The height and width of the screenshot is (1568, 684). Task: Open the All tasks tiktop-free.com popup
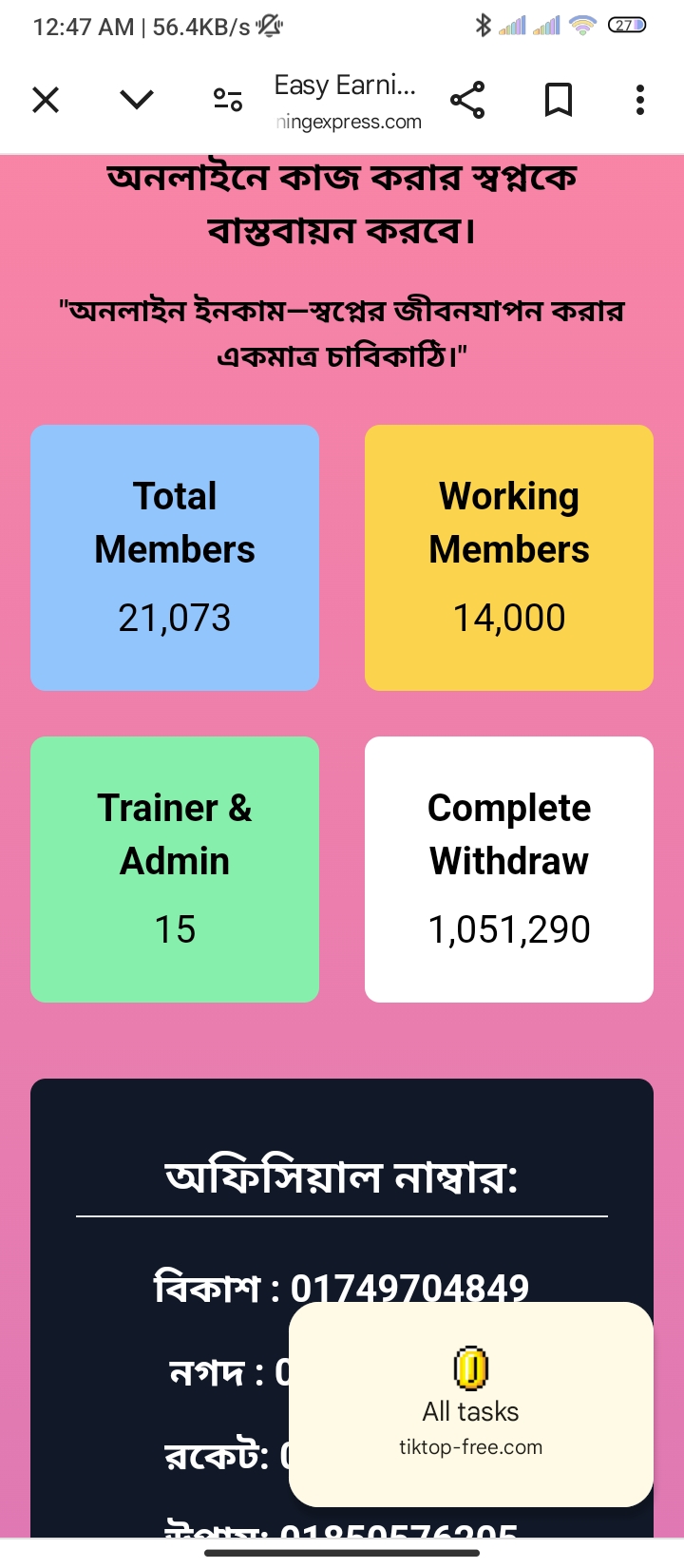coord(471,1405)
